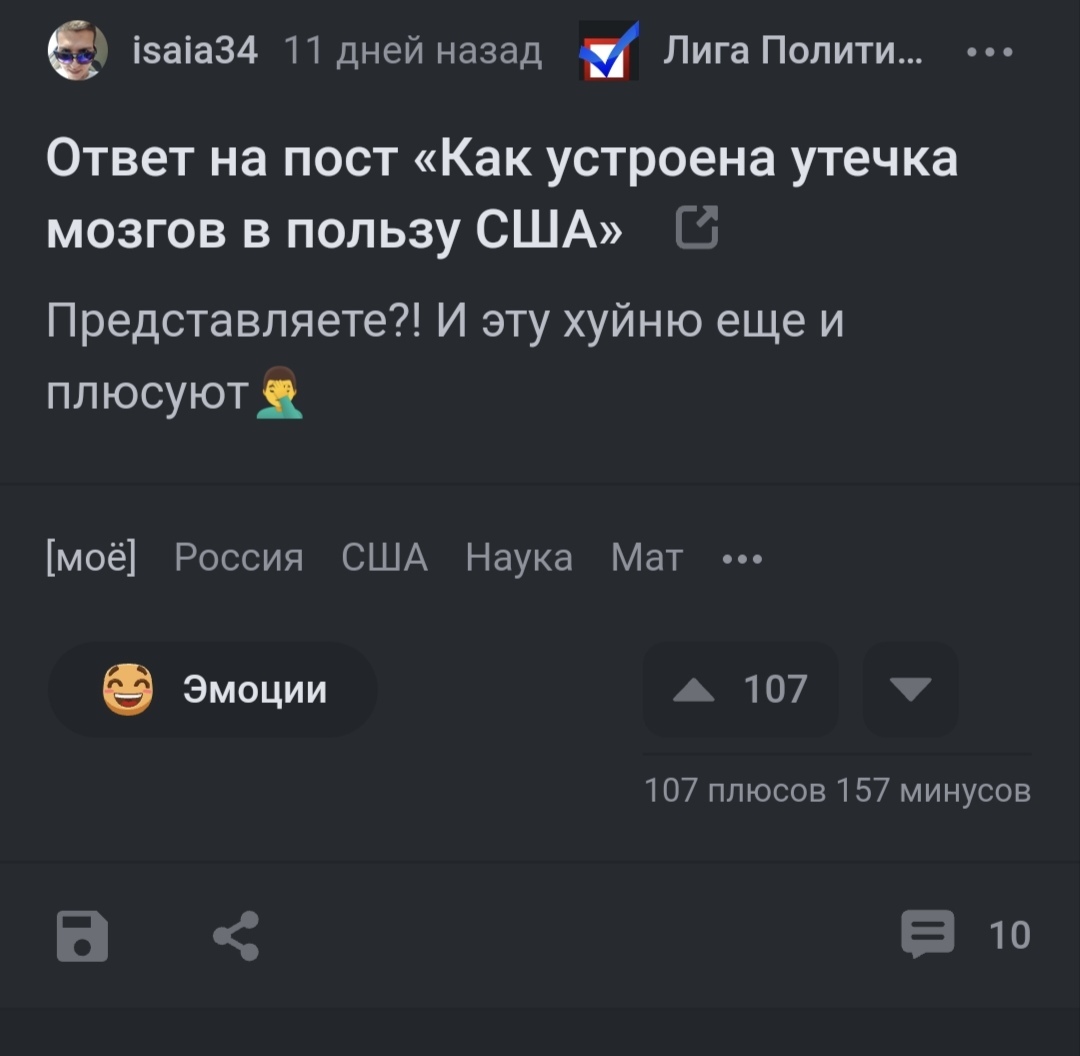This screenshot has width=1080, height=1056.
Task: Open the original post via external link icon
Action: click(697, 226)
